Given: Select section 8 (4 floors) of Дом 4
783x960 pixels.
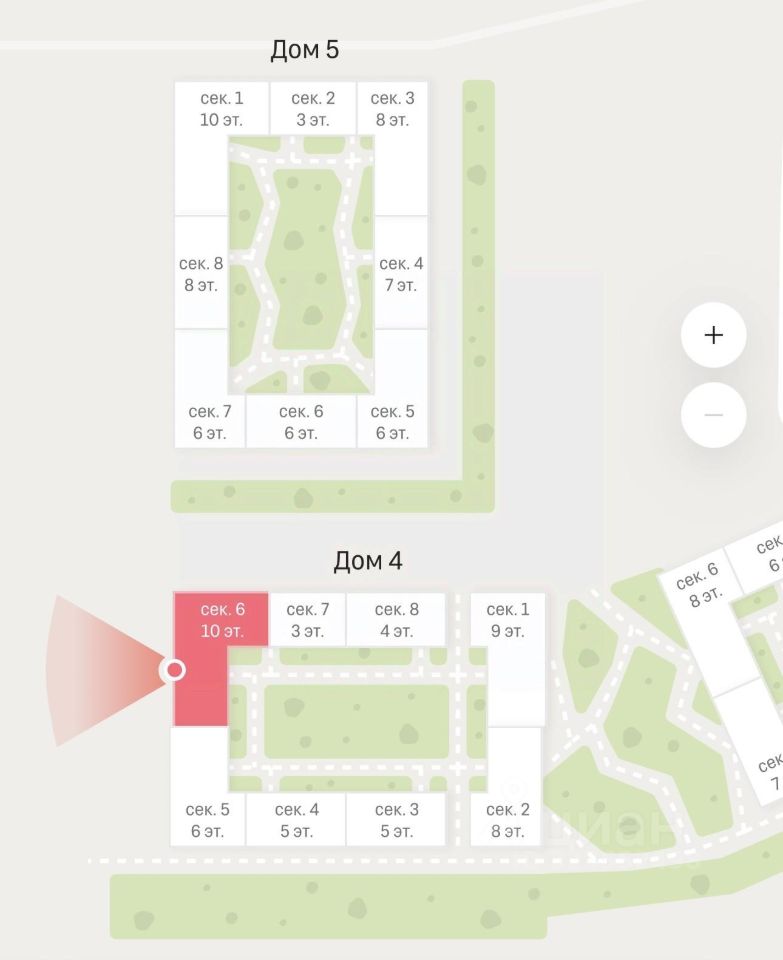Looking at the screenshot, I should [396, 620].
